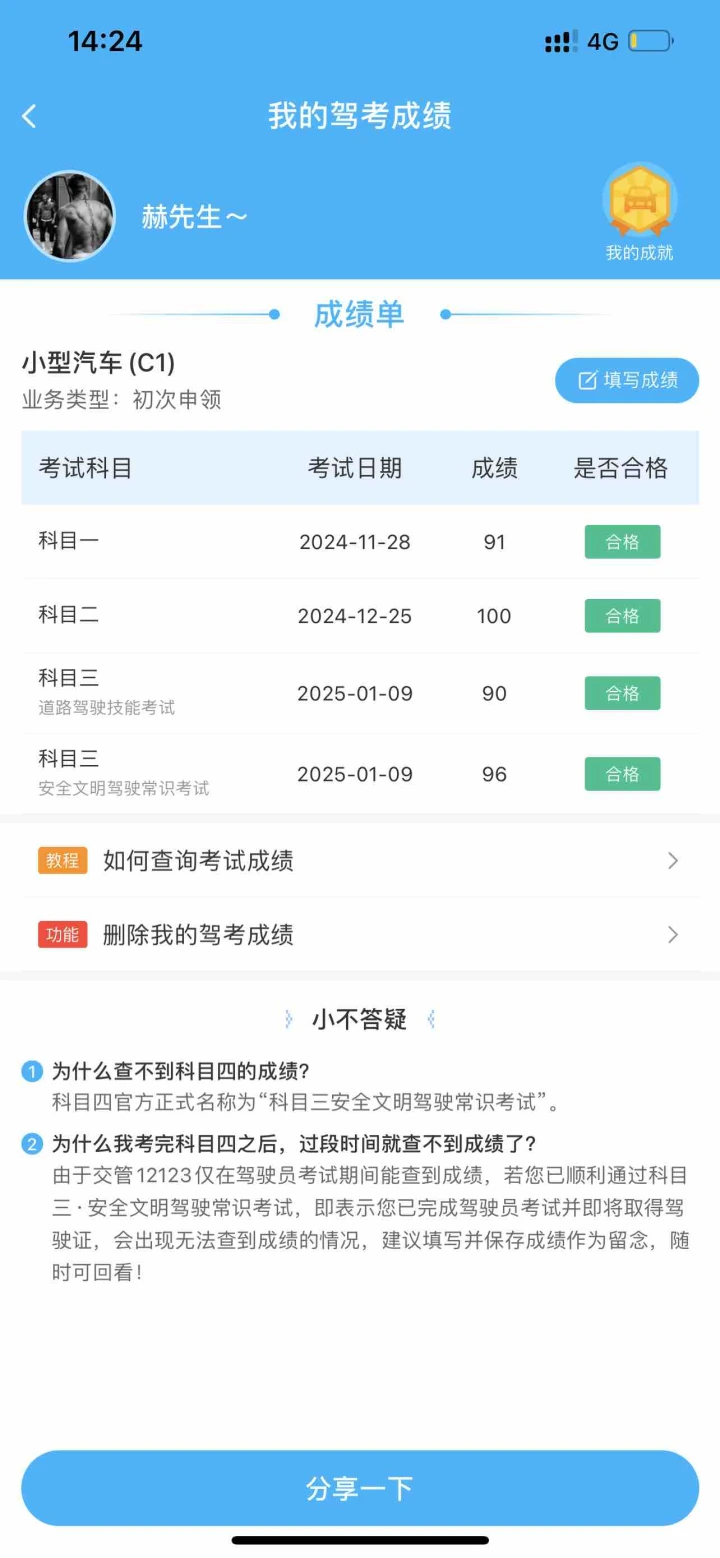Viewport: 720px width, 1558px height.
Task: Open 如何查询考试成绩 tutorial row
Action: pos(360,861)
